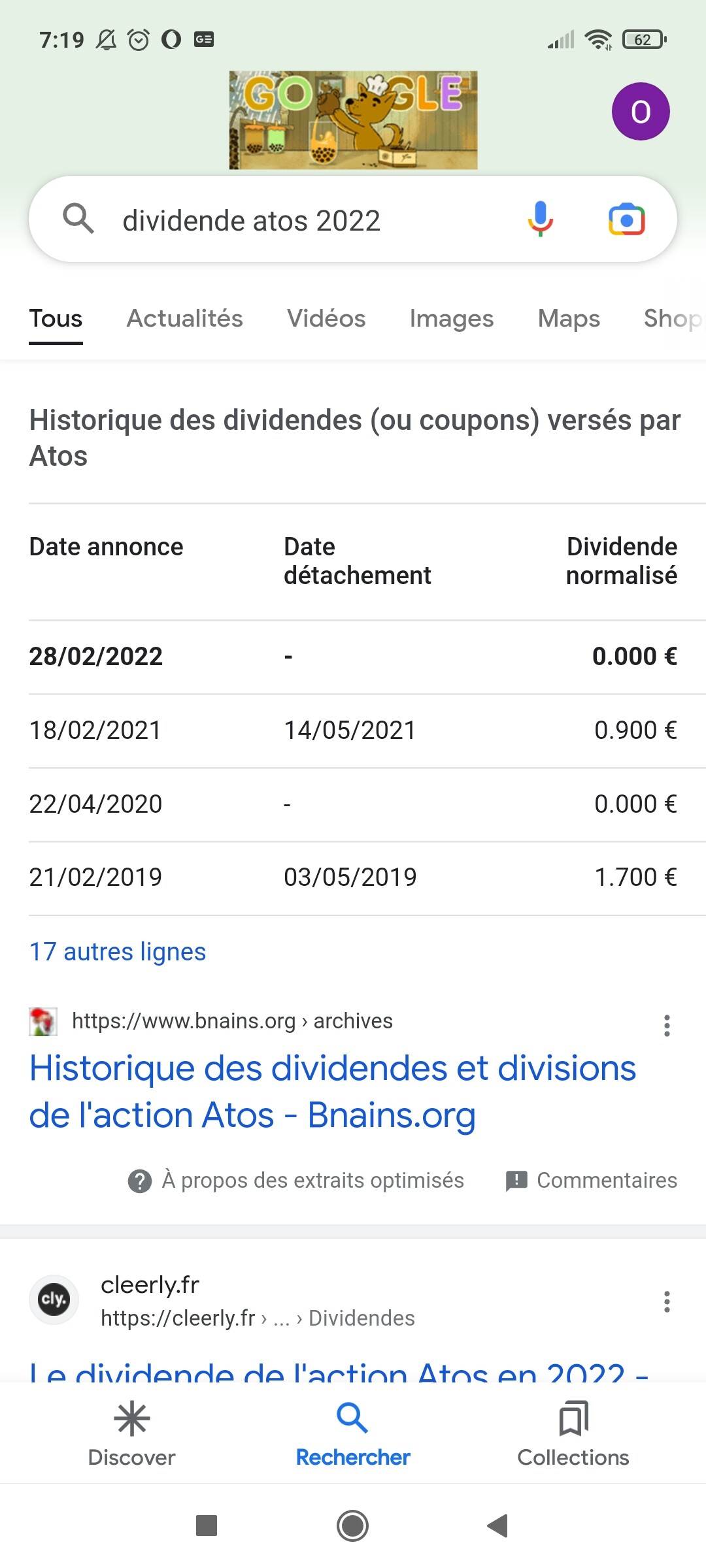Start voice search with microphone
This screenshot has height=1568, width=706.
[x=540, y=220]
